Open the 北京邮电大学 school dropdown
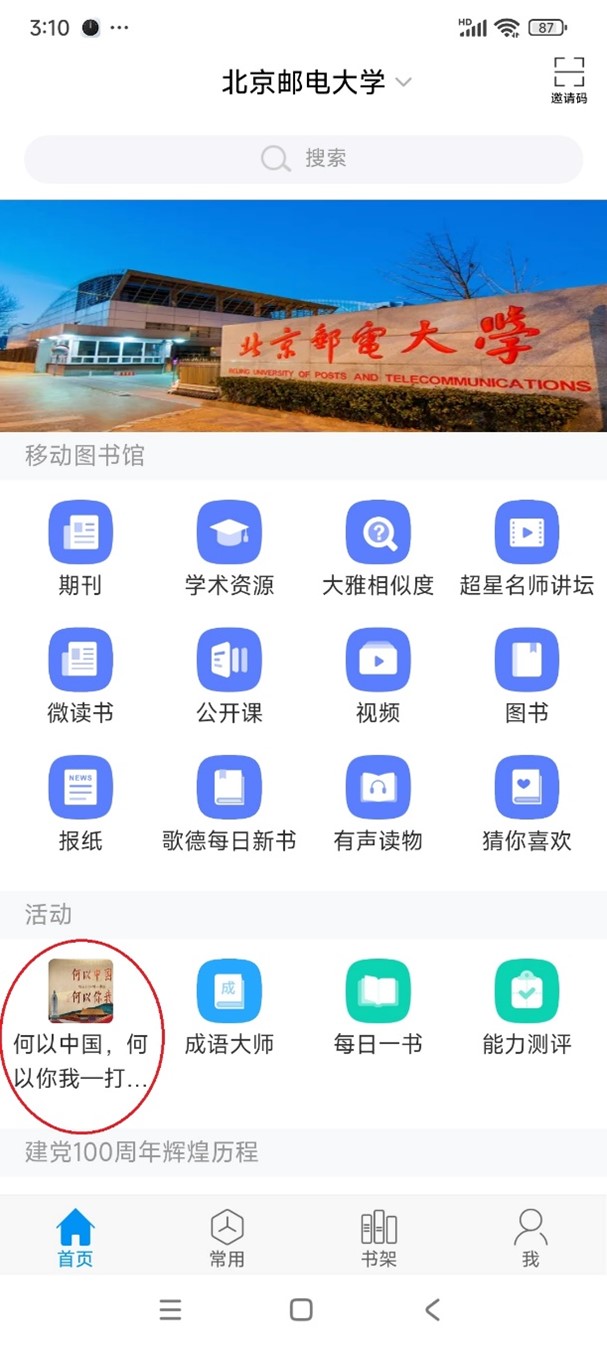Viewport: 607px width, 1348px height. [x=316, y=82]
